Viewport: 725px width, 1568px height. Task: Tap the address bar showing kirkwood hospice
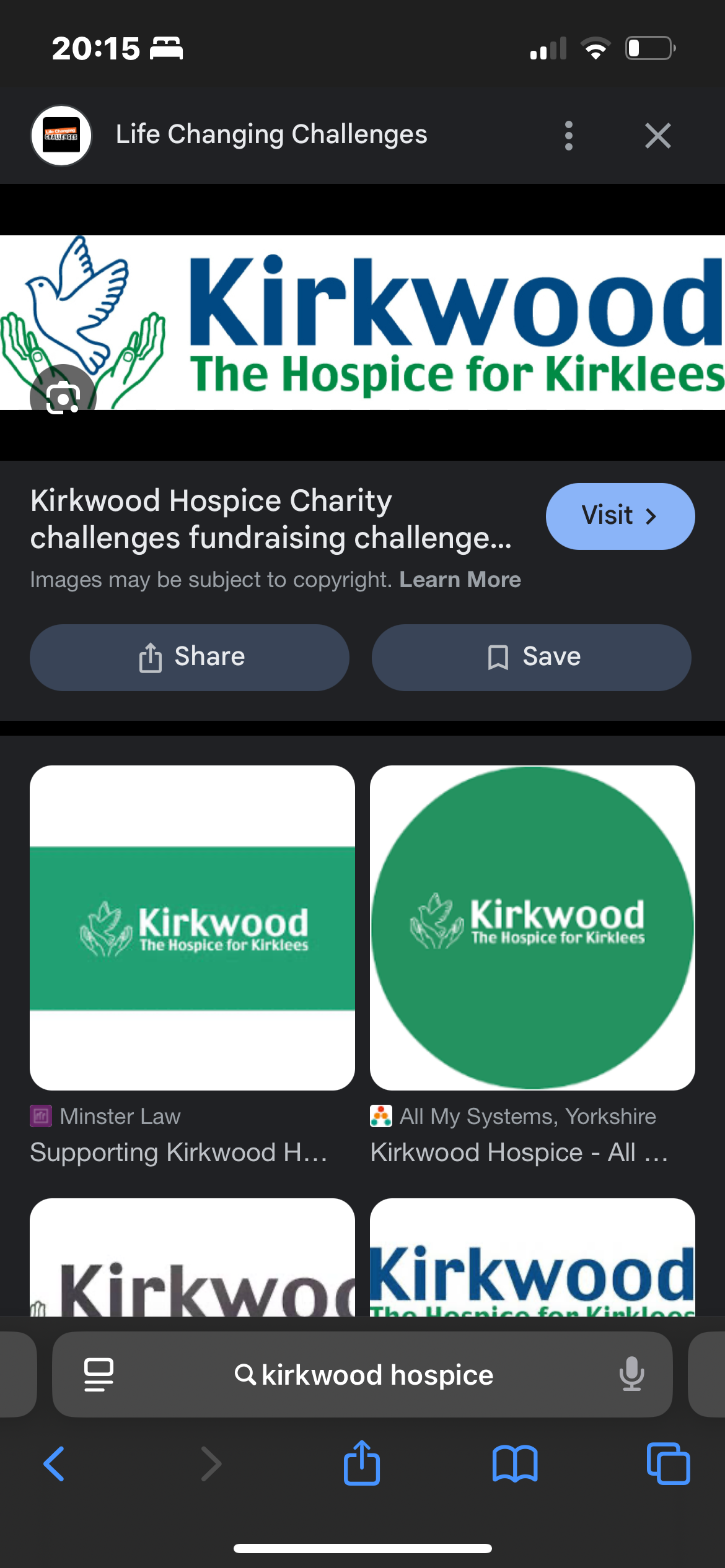coord(364,1375)
